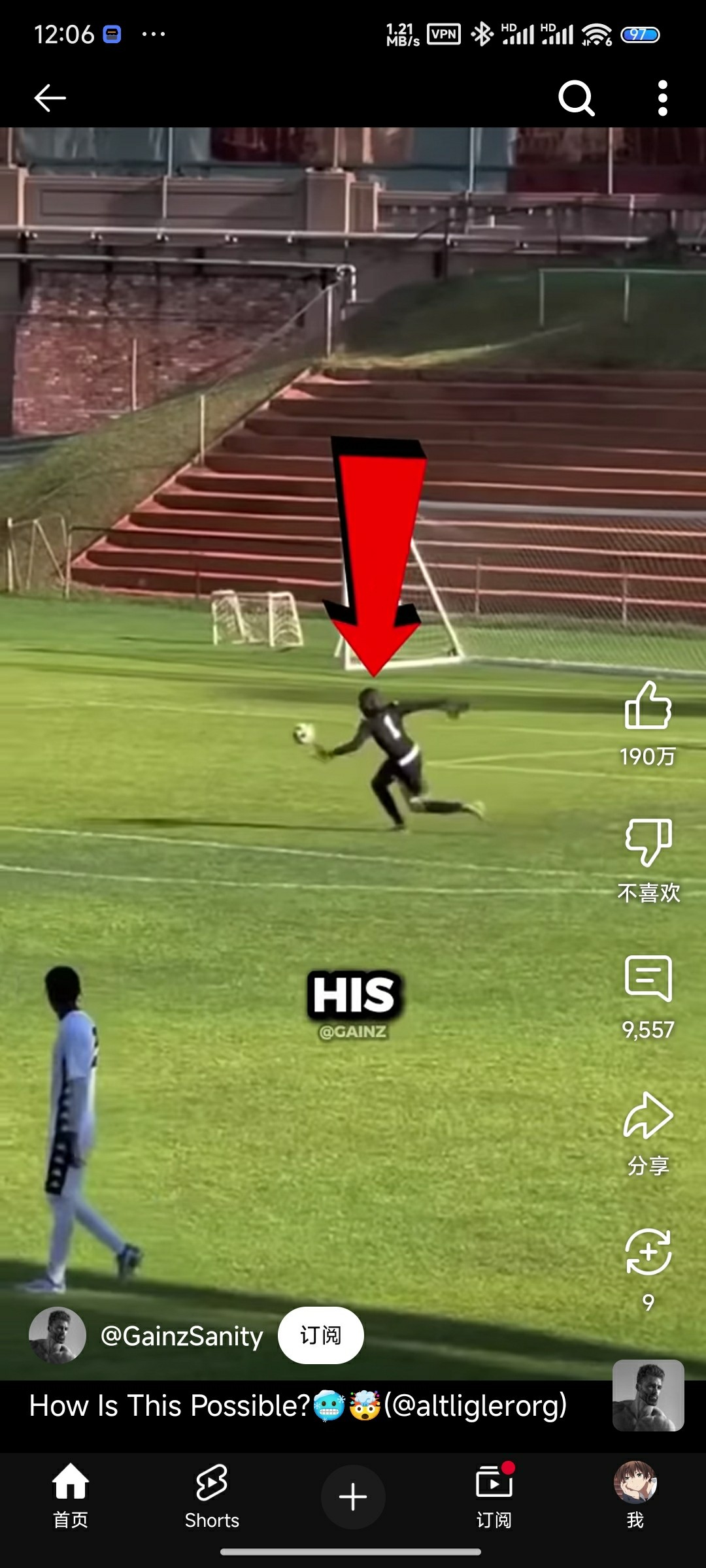
Task: Open the three-dot overflow menu
Action: 662,99
